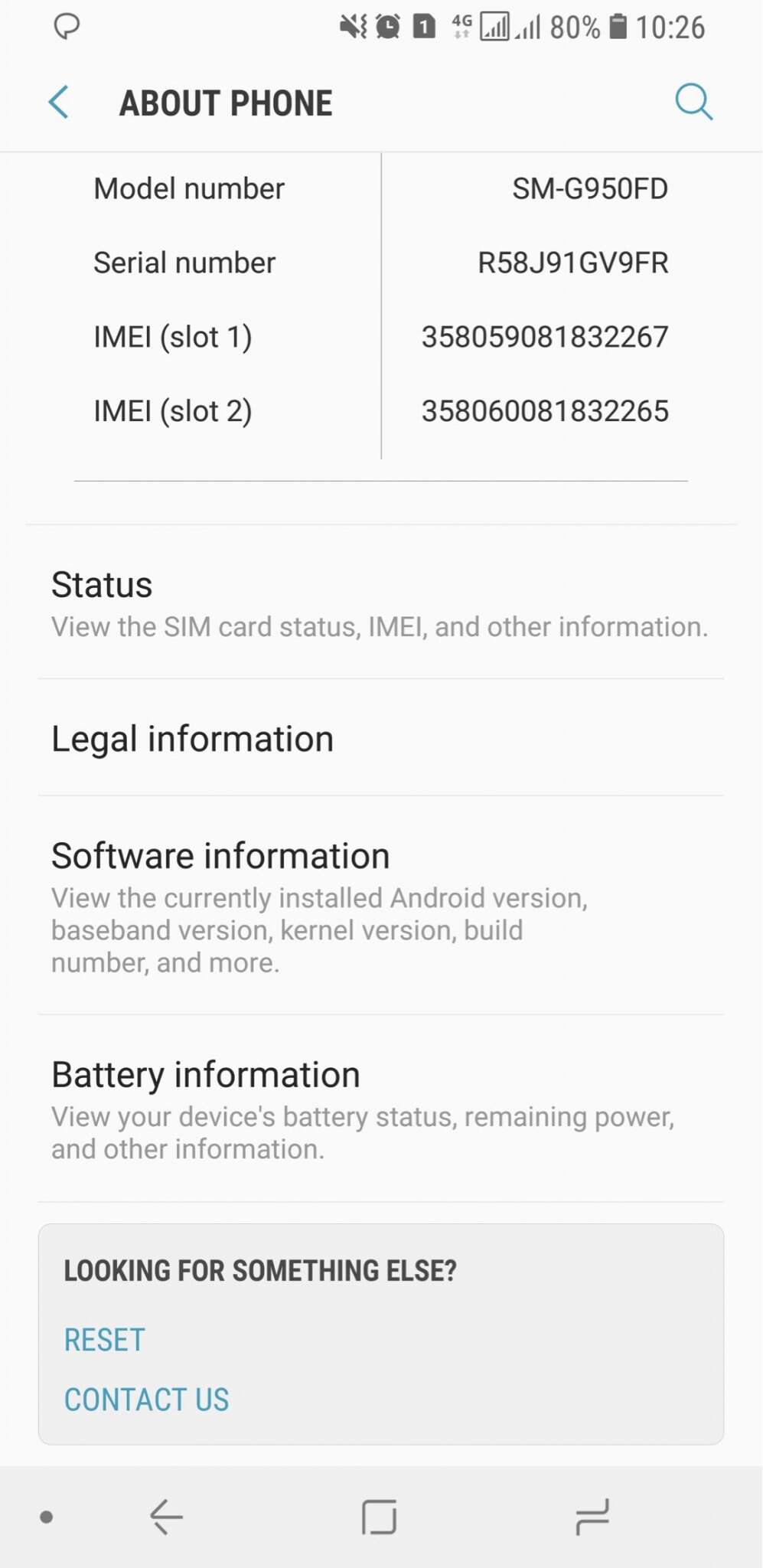The height and width of the screenshot is (1568, 763).
Task: Open recent apps from navigation bar
Action: pos(592,1517)
